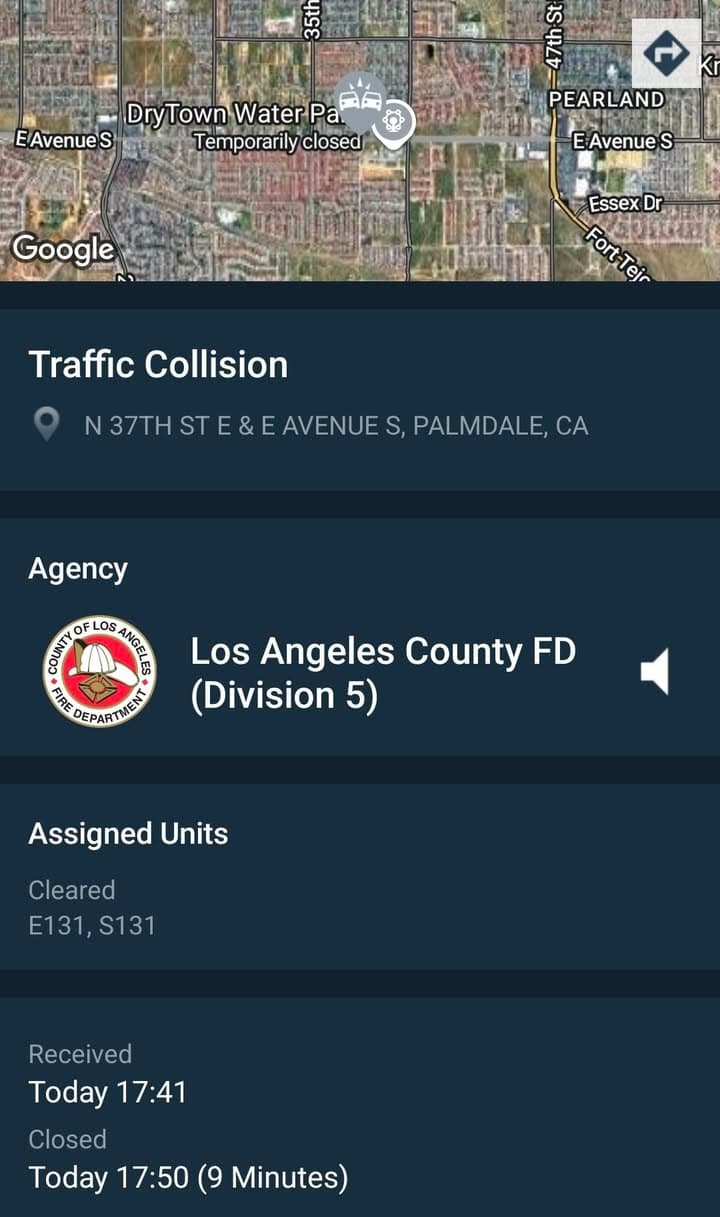Select the Cleared status label
This screenshot has height=1217, width=720.
pos(73,890)
